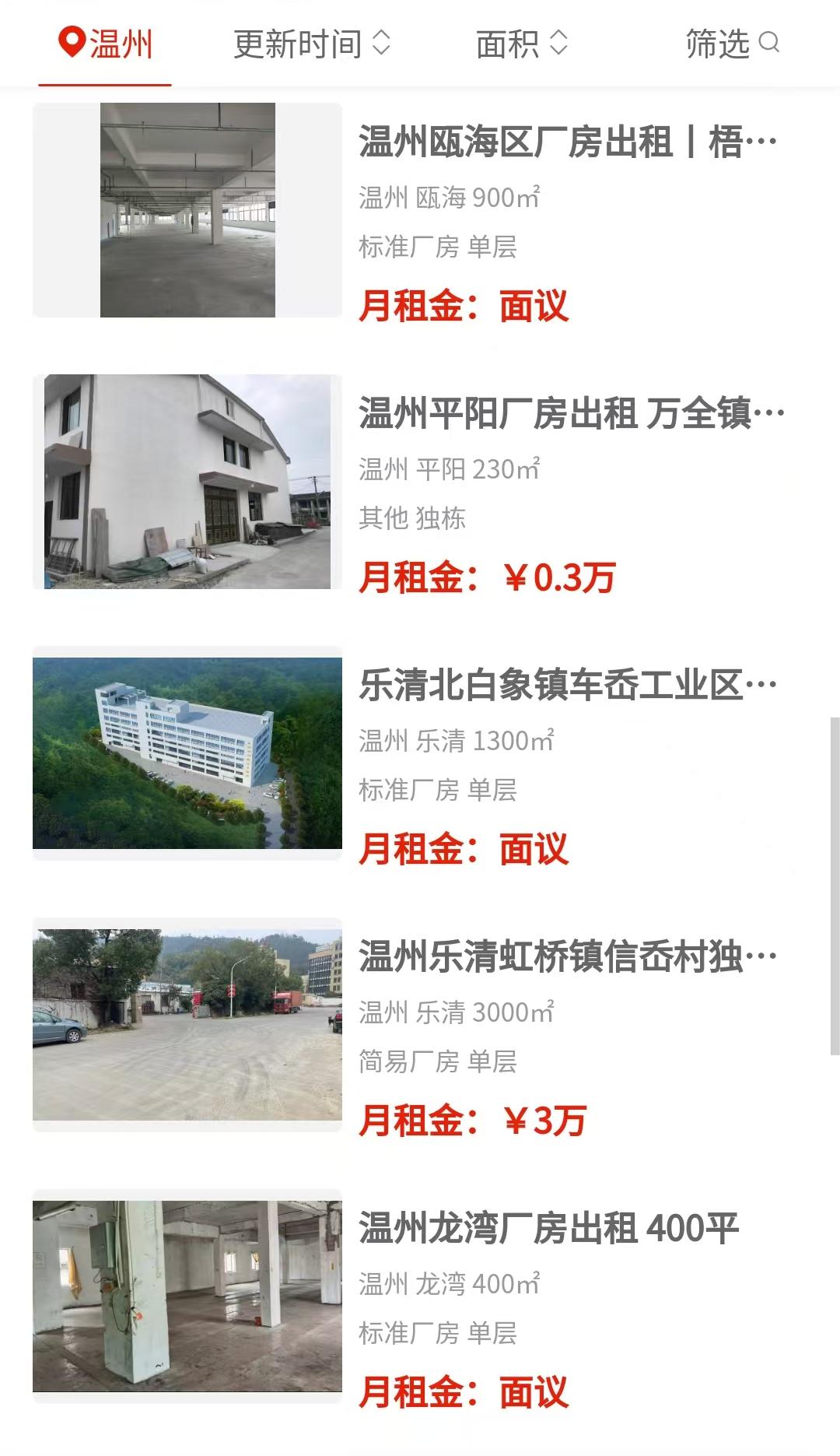View the 温州乐清虹桥镇信岙村 3000㎡ listing
The width and height of the screenshot is (840, 1456).
[567, 956]
